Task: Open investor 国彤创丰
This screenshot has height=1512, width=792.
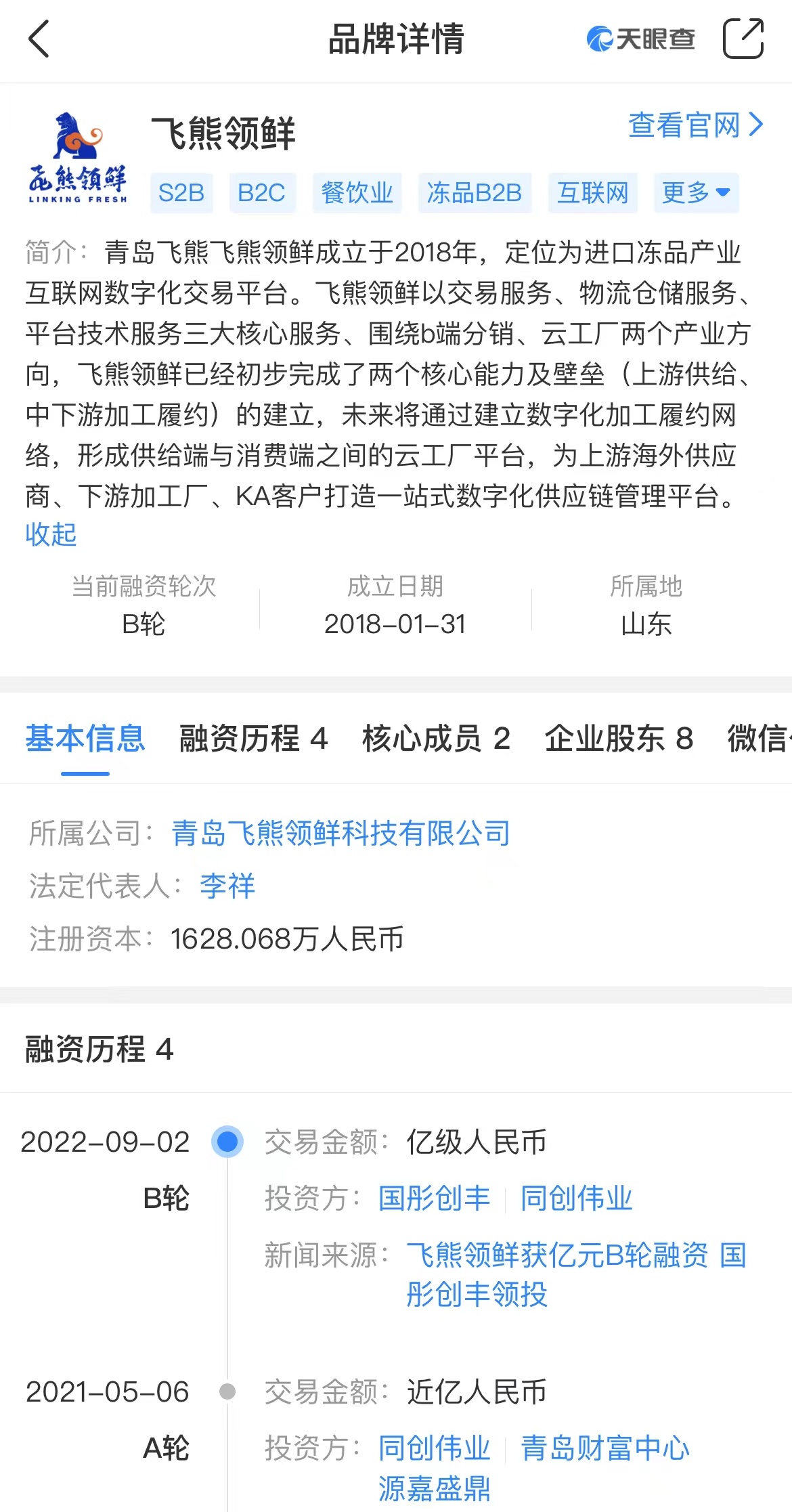Action: pyautogui.click(x=434, y=1198)
